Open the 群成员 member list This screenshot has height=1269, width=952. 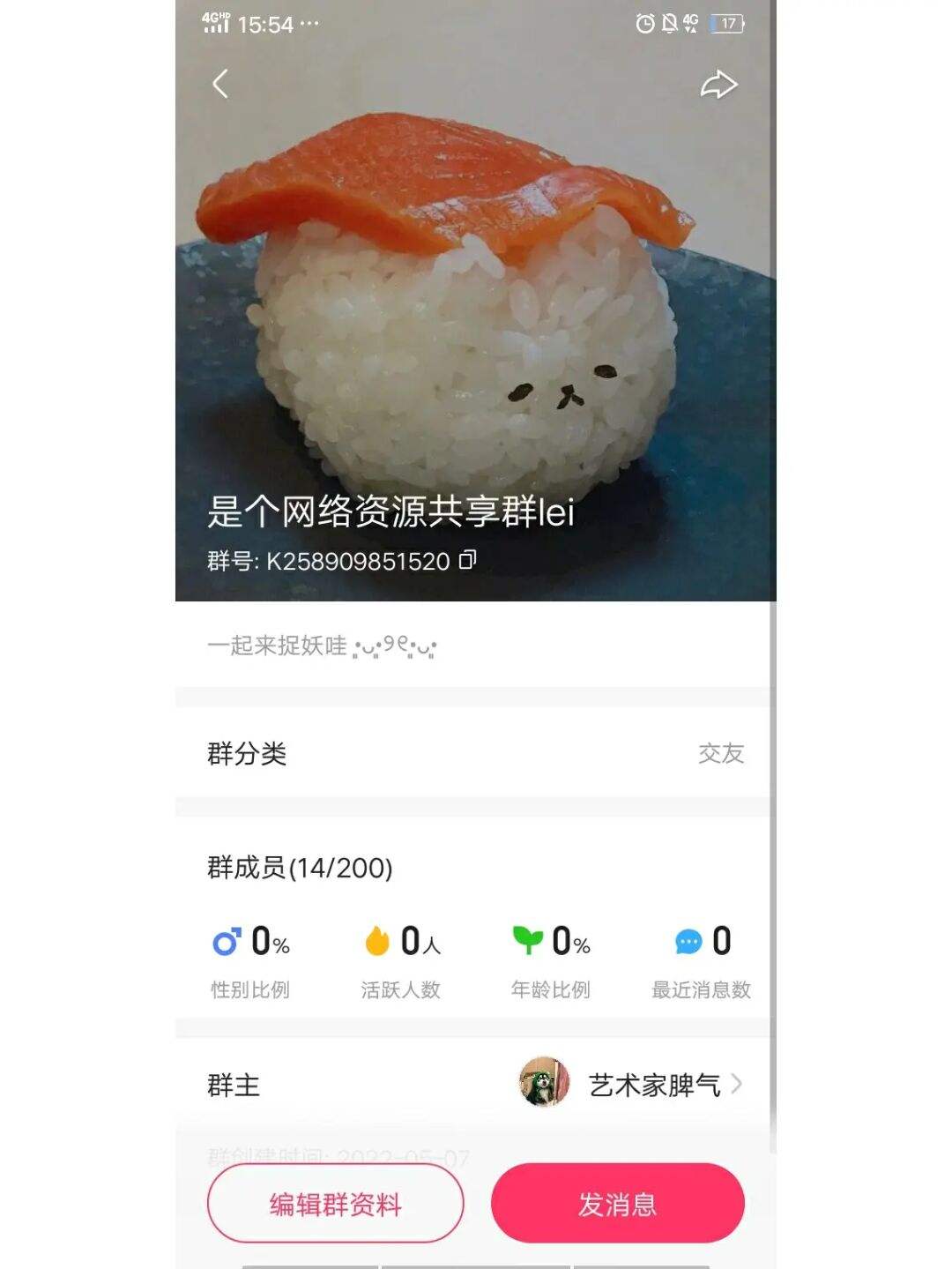point(297,868)
